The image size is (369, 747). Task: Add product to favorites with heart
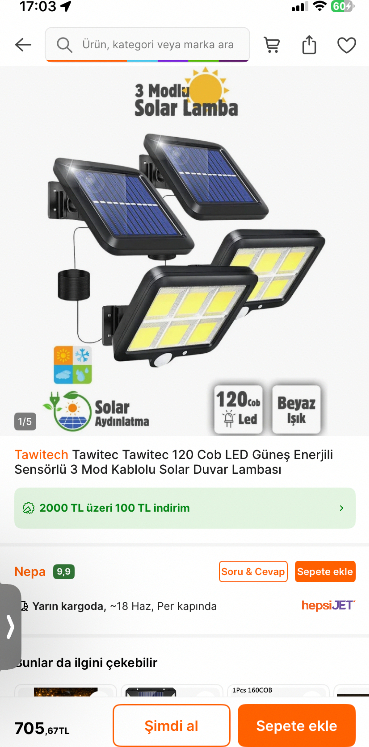pyautogui.click(x=347, y=45)
